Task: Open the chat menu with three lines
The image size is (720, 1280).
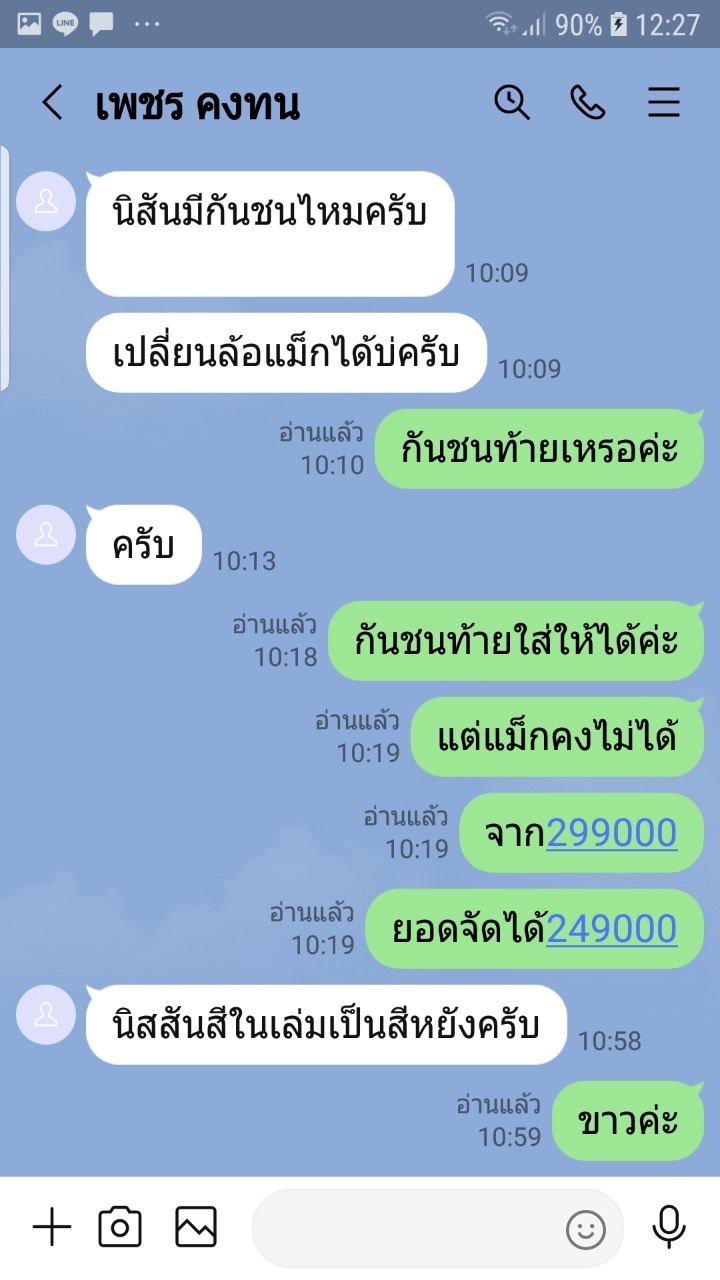Action: coord(664,103)
